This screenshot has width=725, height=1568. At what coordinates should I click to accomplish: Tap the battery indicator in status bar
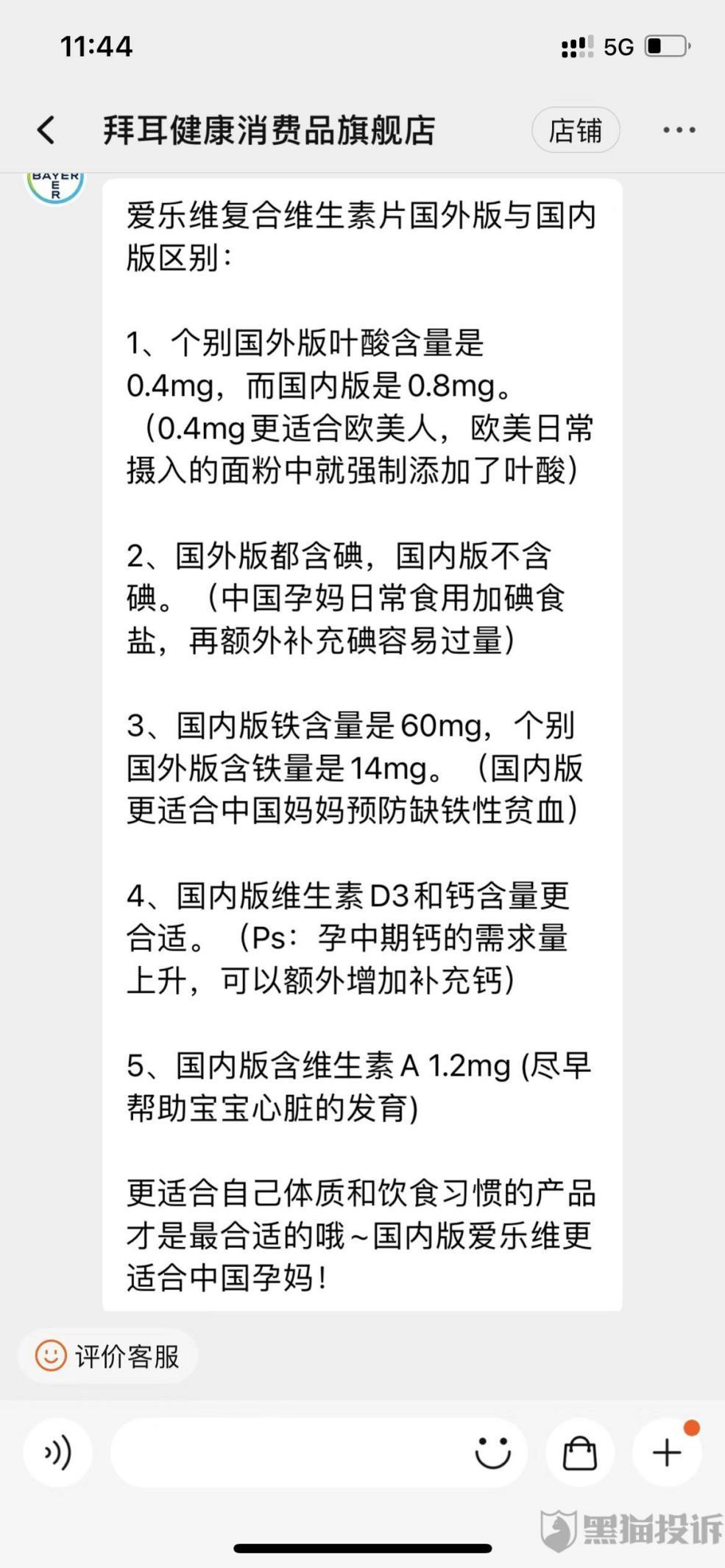pyautogui.click(x=665, y=46)
